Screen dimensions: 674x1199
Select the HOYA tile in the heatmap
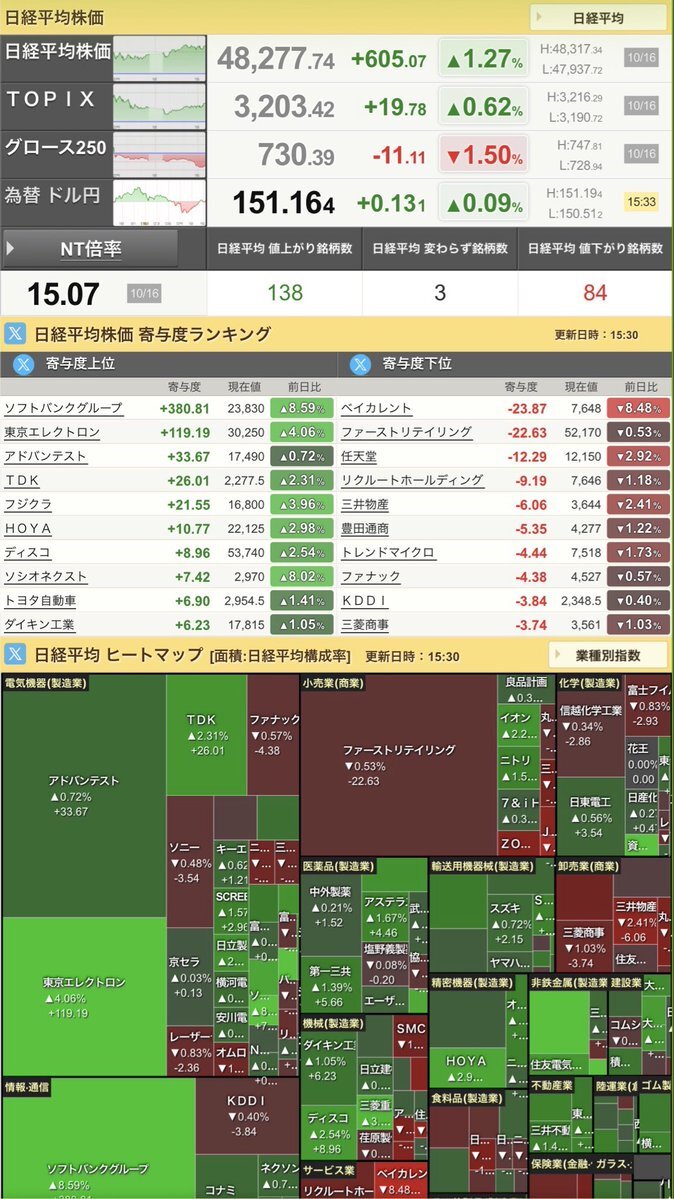[466, 1068]
